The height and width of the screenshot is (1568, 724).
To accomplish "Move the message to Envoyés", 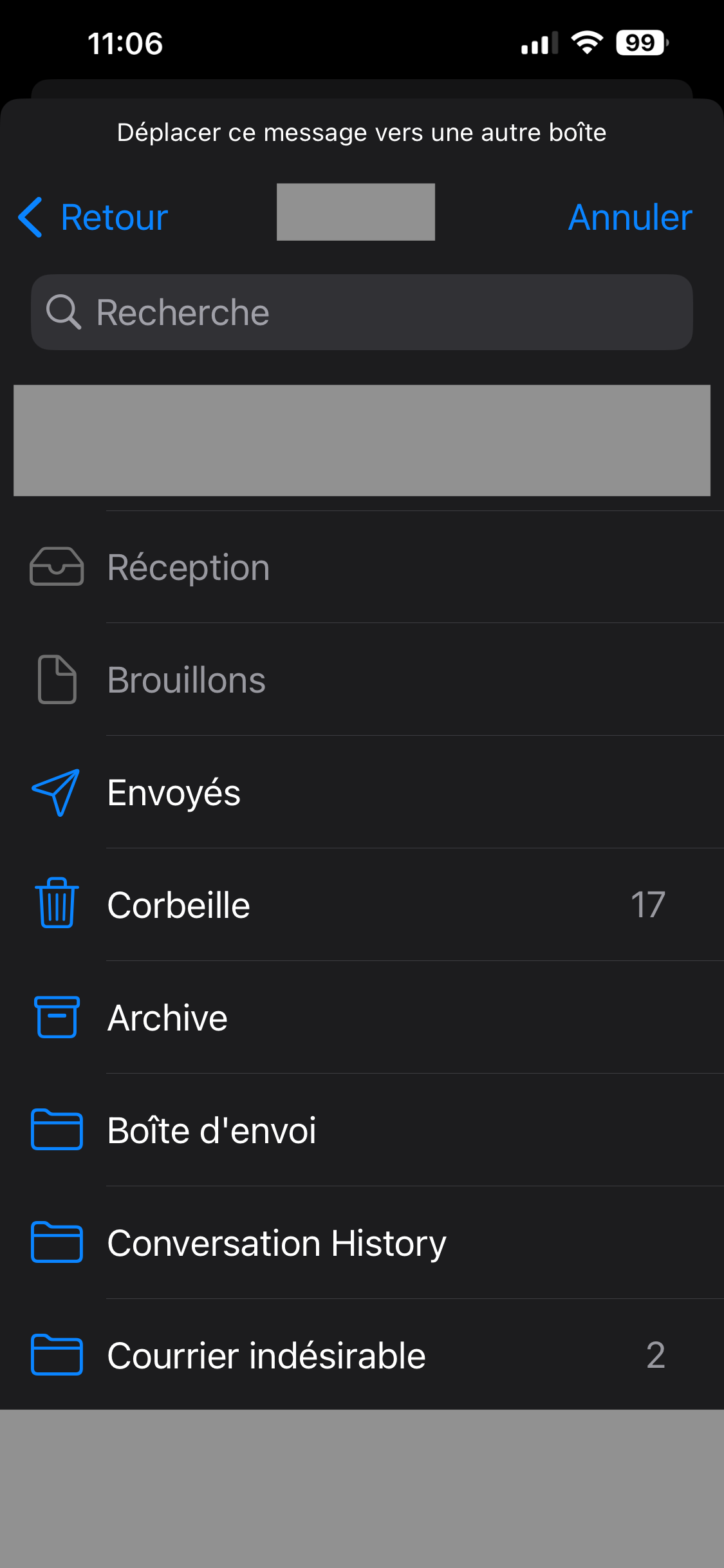I will [360, 792].
